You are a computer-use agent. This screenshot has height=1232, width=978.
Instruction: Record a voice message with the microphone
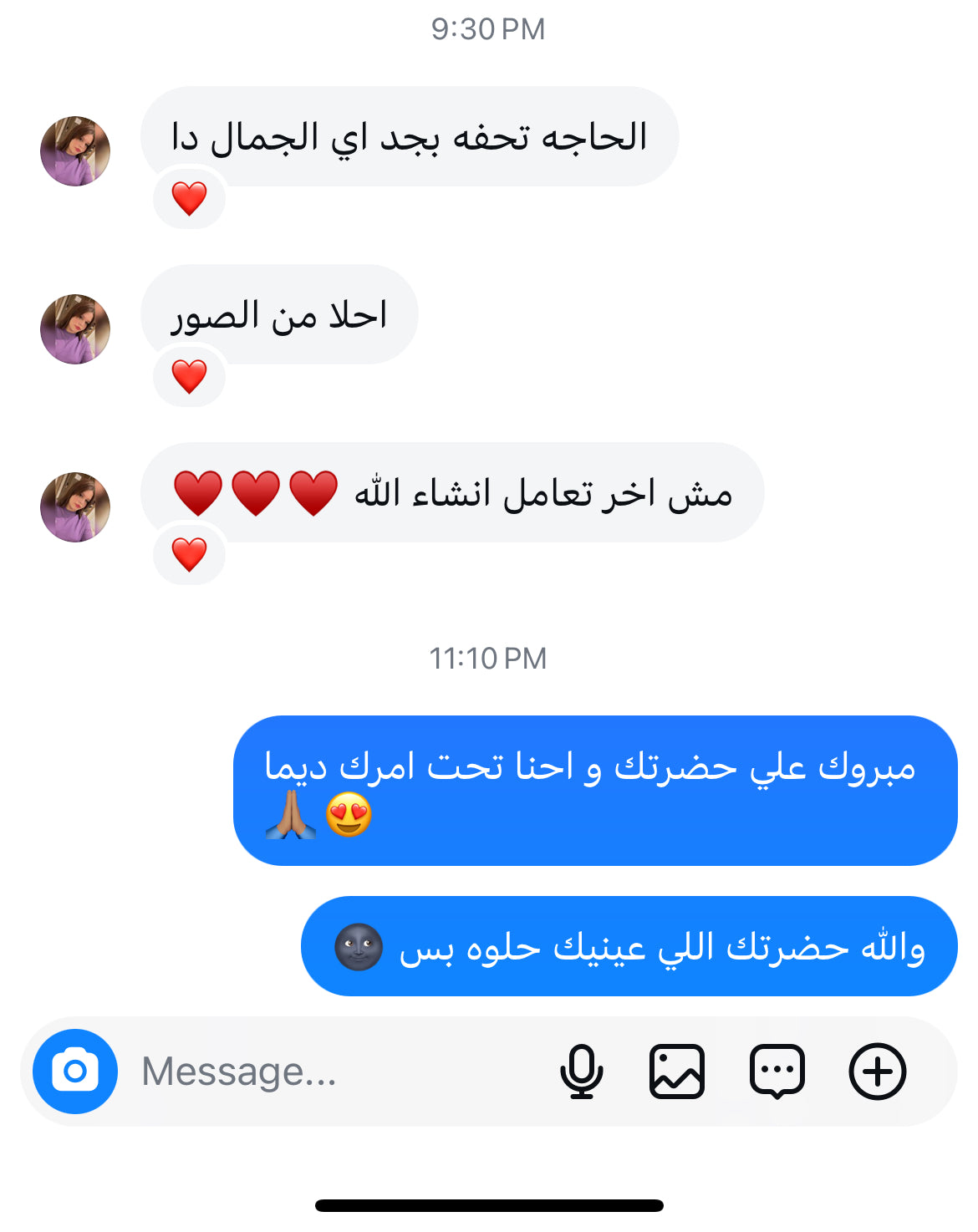tap(581, 1072)
